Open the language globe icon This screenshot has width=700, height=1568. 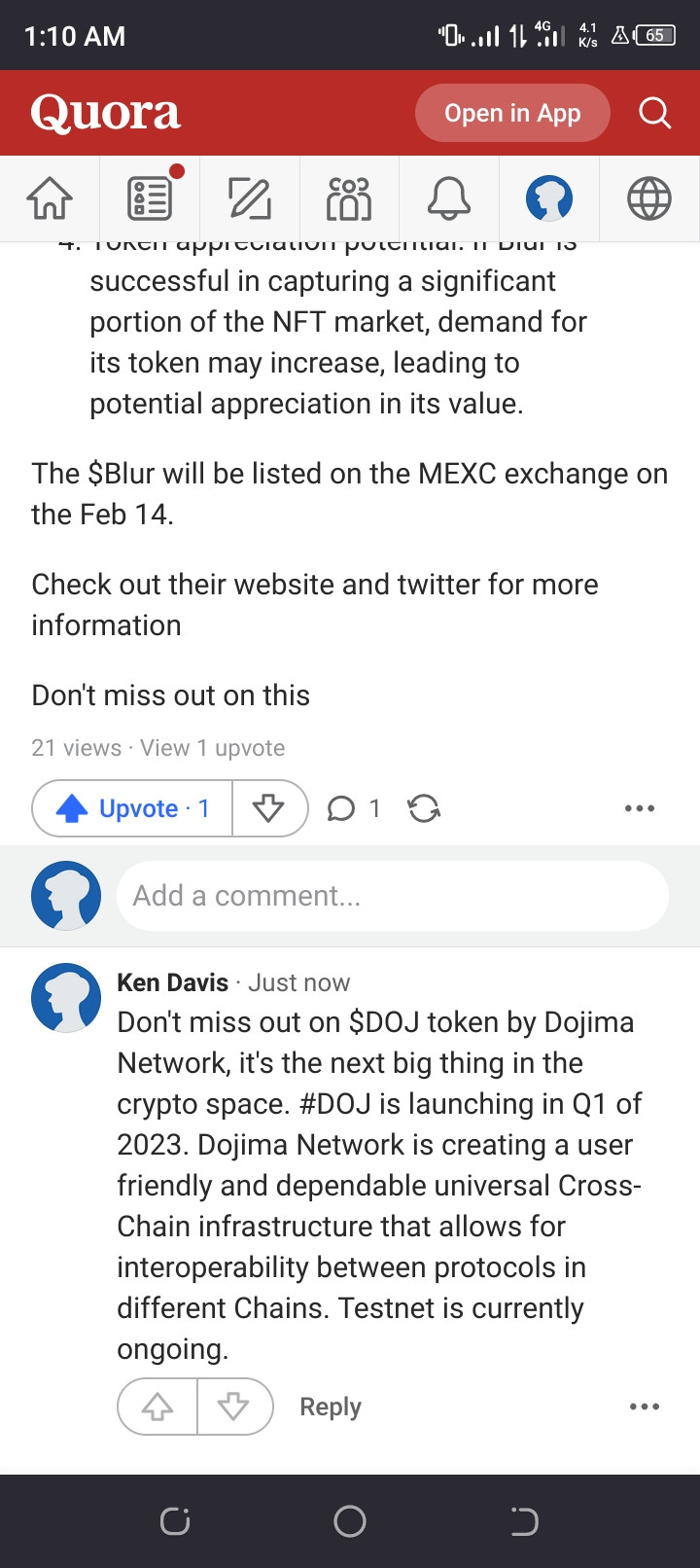coord(648,198)
